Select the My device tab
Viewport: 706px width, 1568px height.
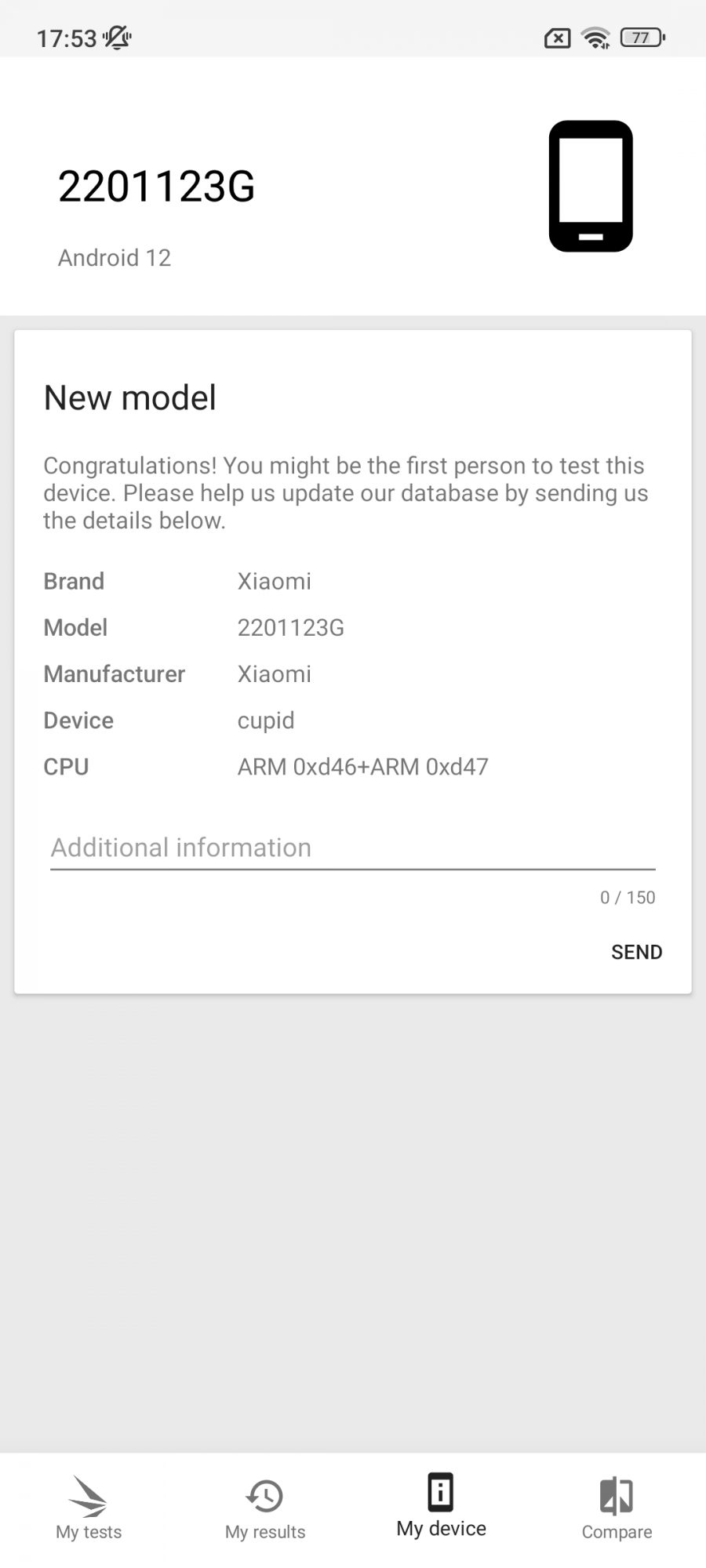[441, 1507]
